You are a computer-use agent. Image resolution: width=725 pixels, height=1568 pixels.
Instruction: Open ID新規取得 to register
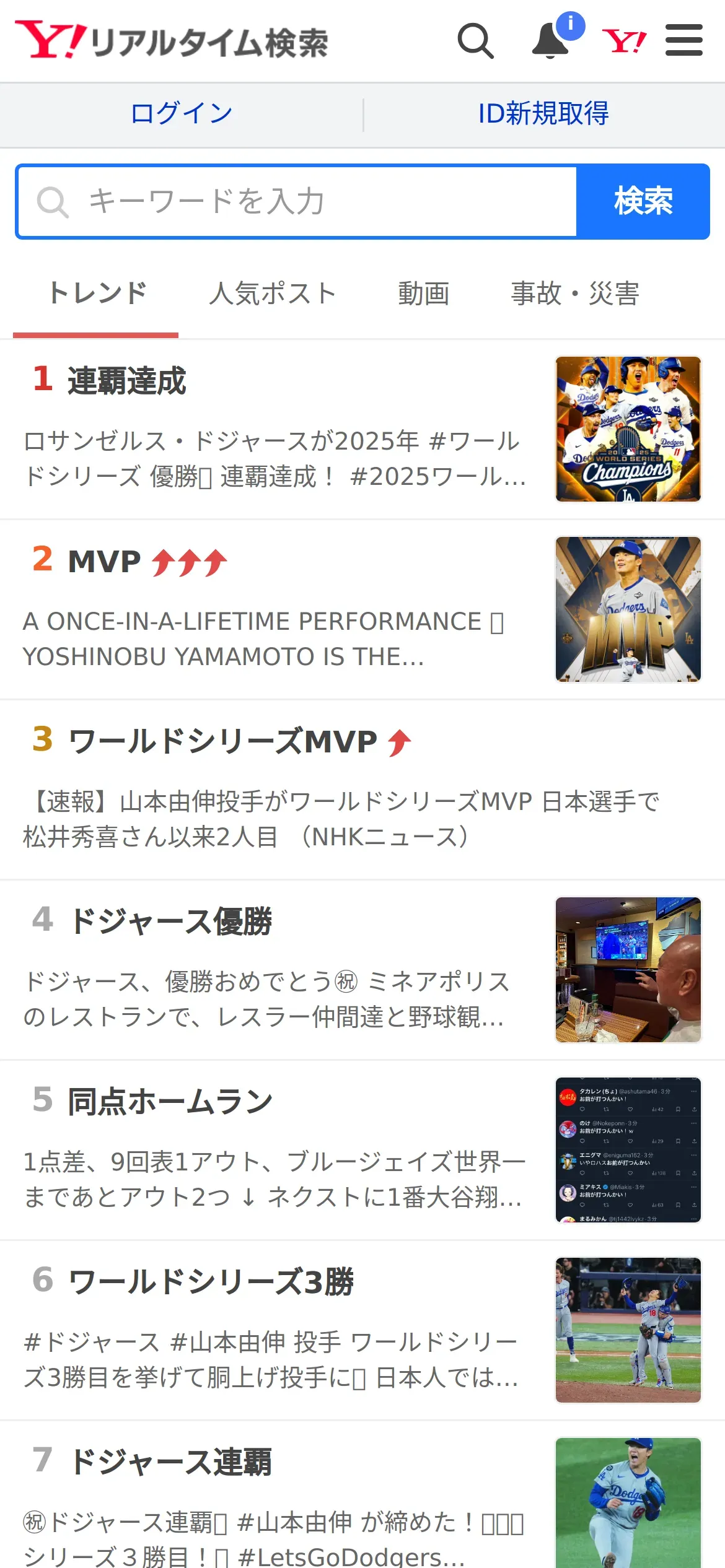543,114
